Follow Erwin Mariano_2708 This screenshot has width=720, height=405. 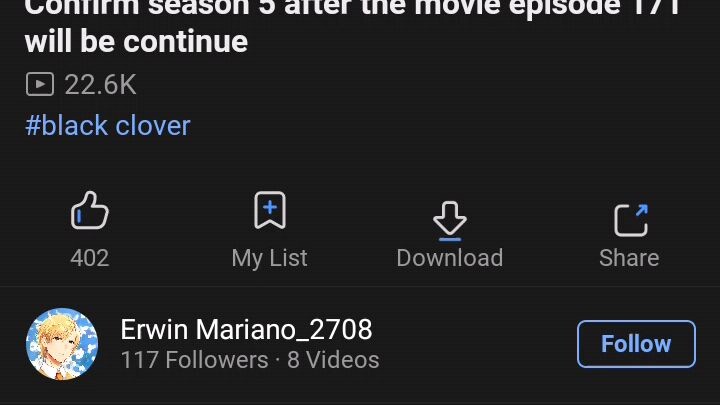click(x=635, y=344)
